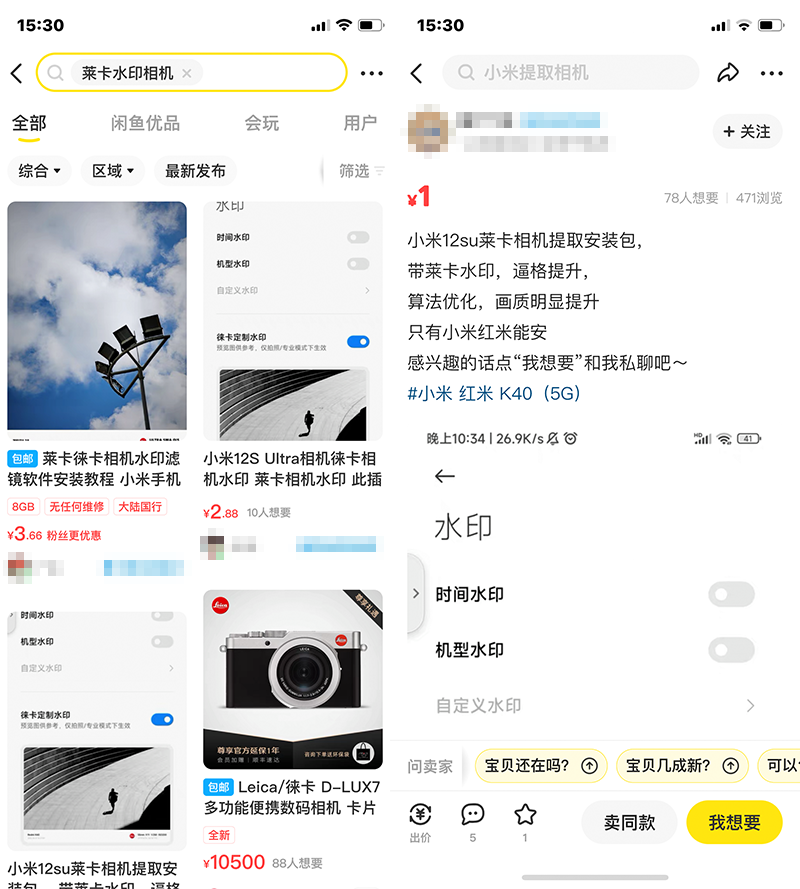The width and height of the screenshot is (800, 889).
Task: Open the 筛选 filter panel
Action: 357,171
